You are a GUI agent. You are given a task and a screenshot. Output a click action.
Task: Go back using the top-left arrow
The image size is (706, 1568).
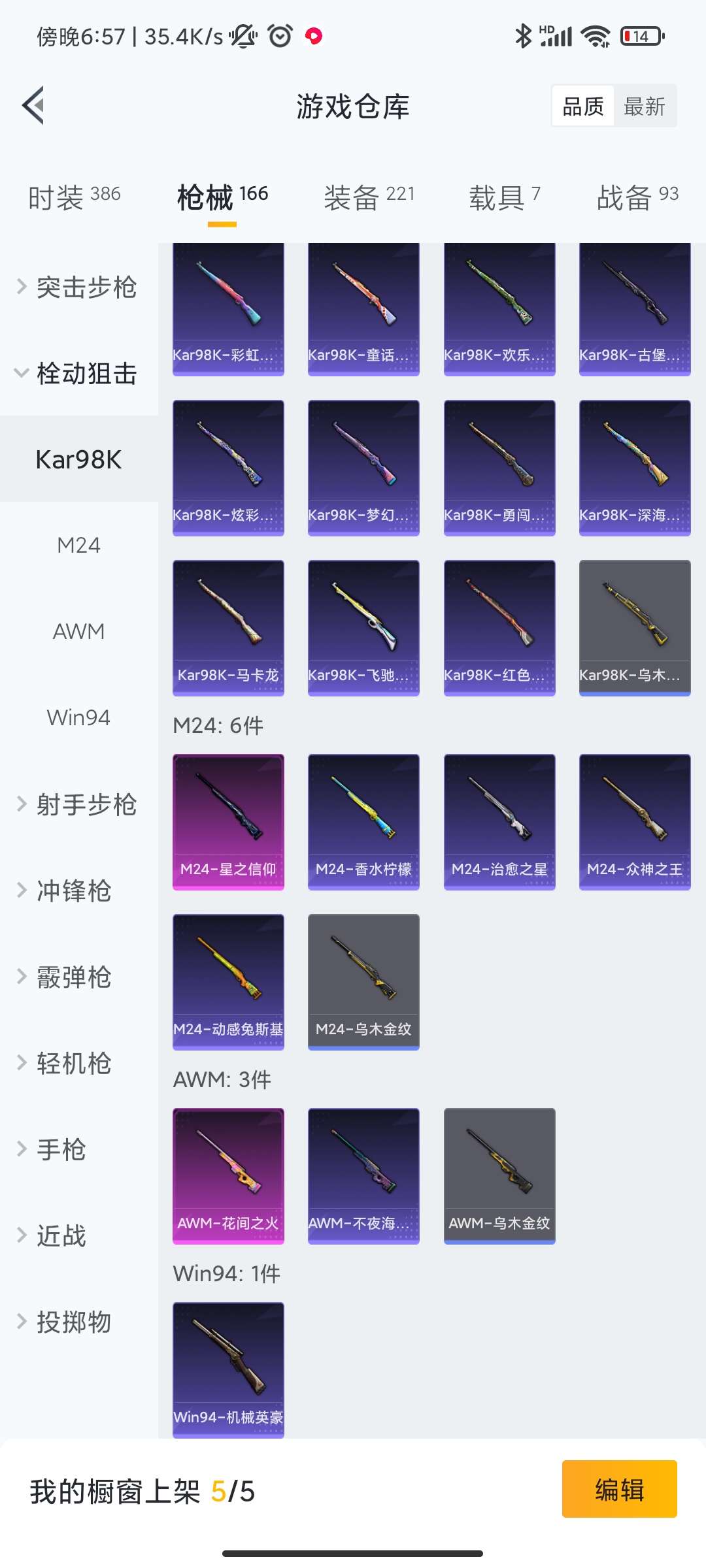[34, 105]
